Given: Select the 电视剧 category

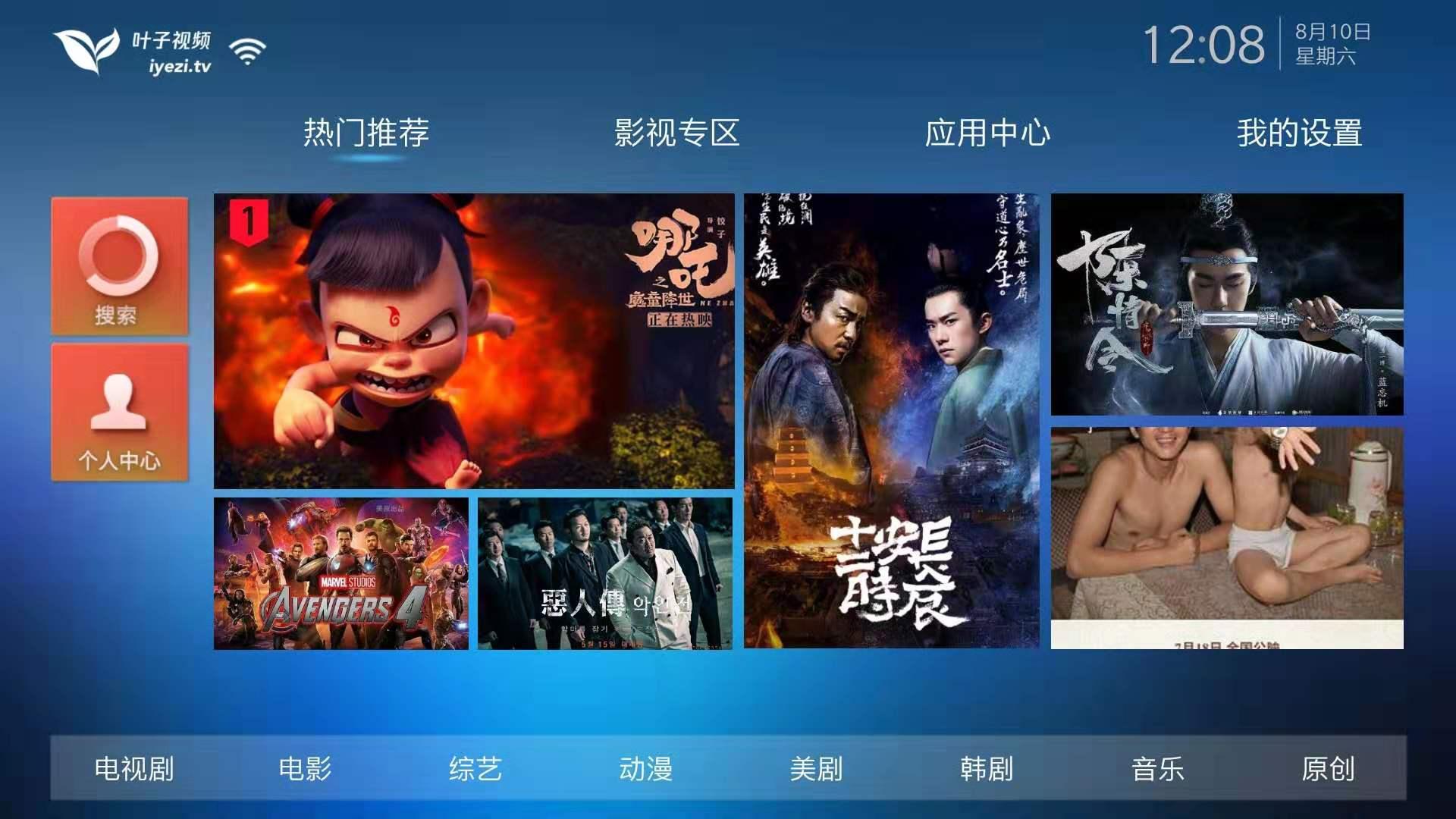Looking at the screenshot, I should (x=134, y=768).
